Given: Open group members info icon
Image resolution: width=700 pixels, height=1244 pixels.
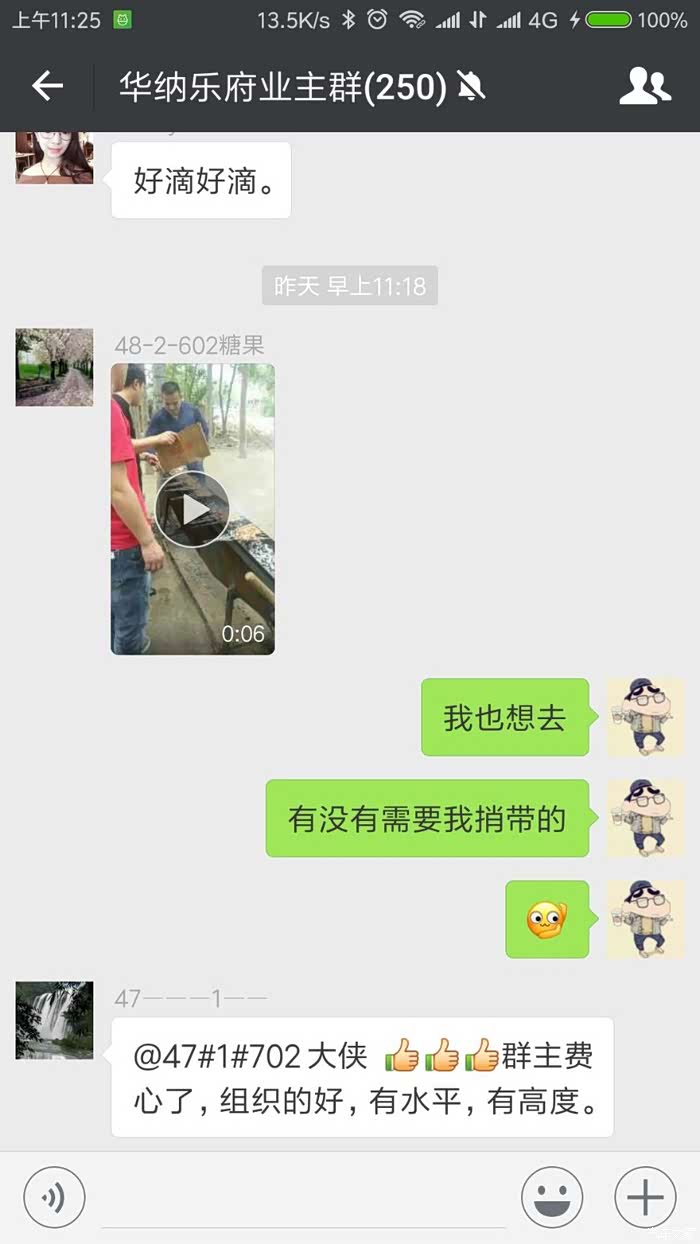Looking at the screenshot, I should (x=645, y=87).
